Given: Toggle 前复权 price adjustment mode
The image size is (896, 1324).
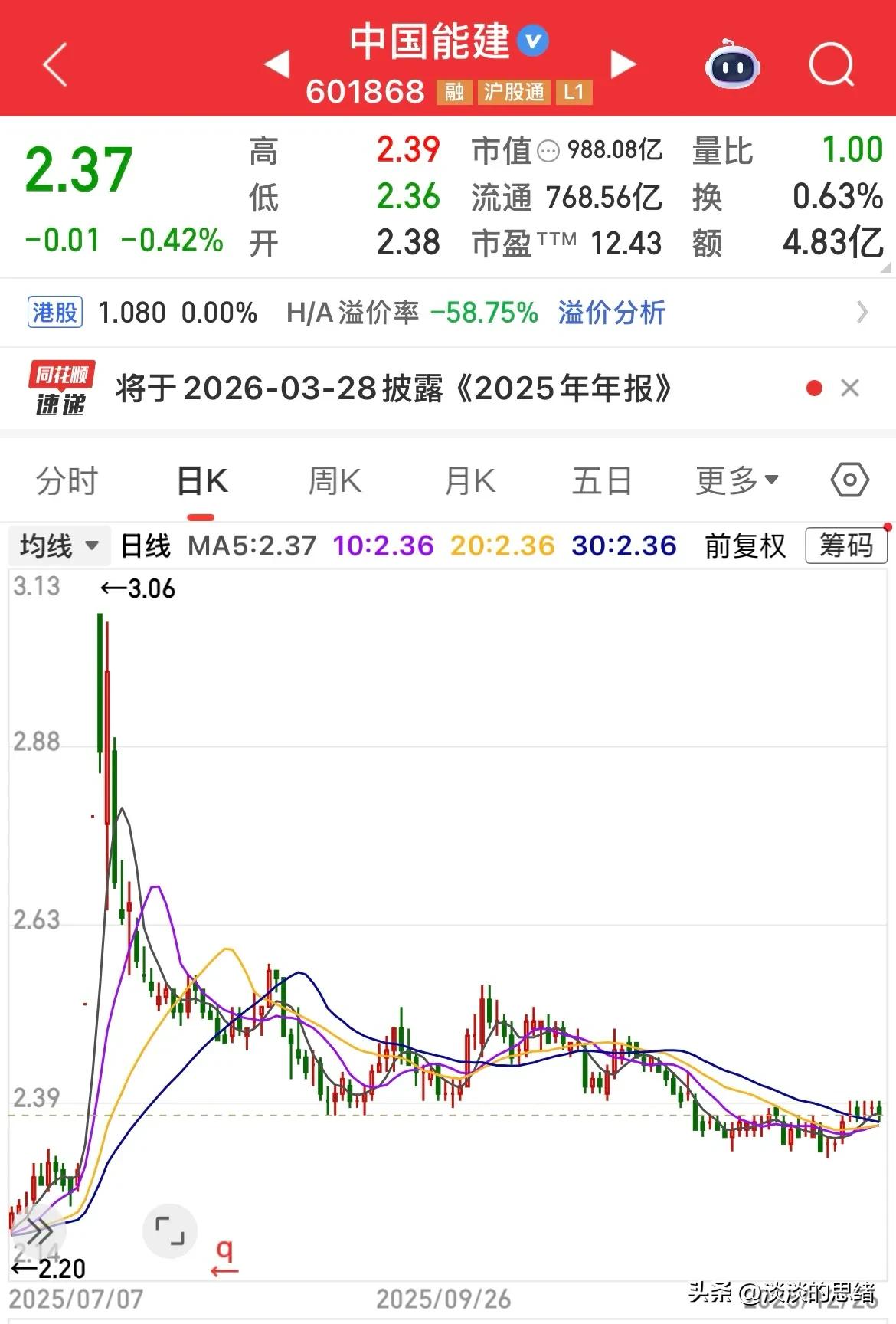Looking at the screenshot, I should 744,546.
